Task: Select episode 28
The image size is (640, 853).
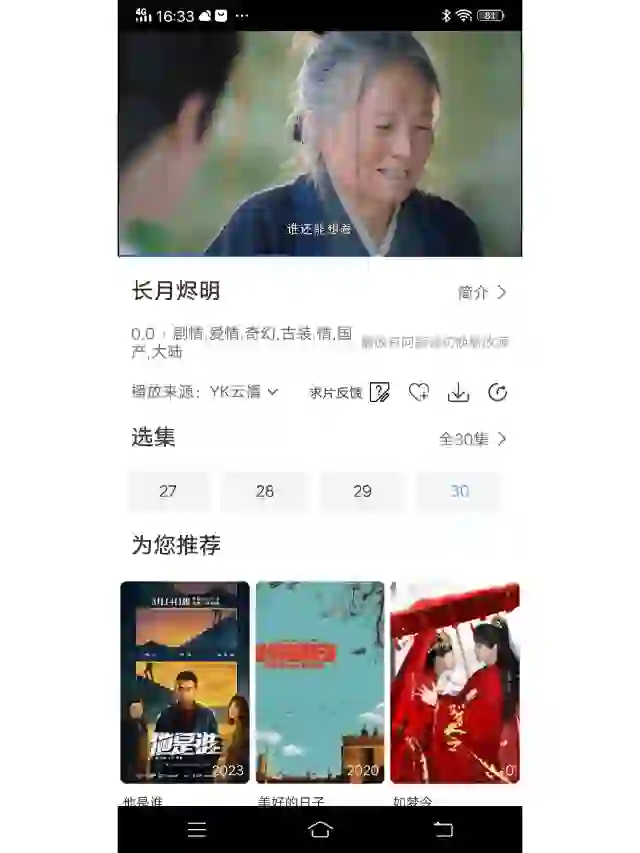Action: tap(264, 491)
